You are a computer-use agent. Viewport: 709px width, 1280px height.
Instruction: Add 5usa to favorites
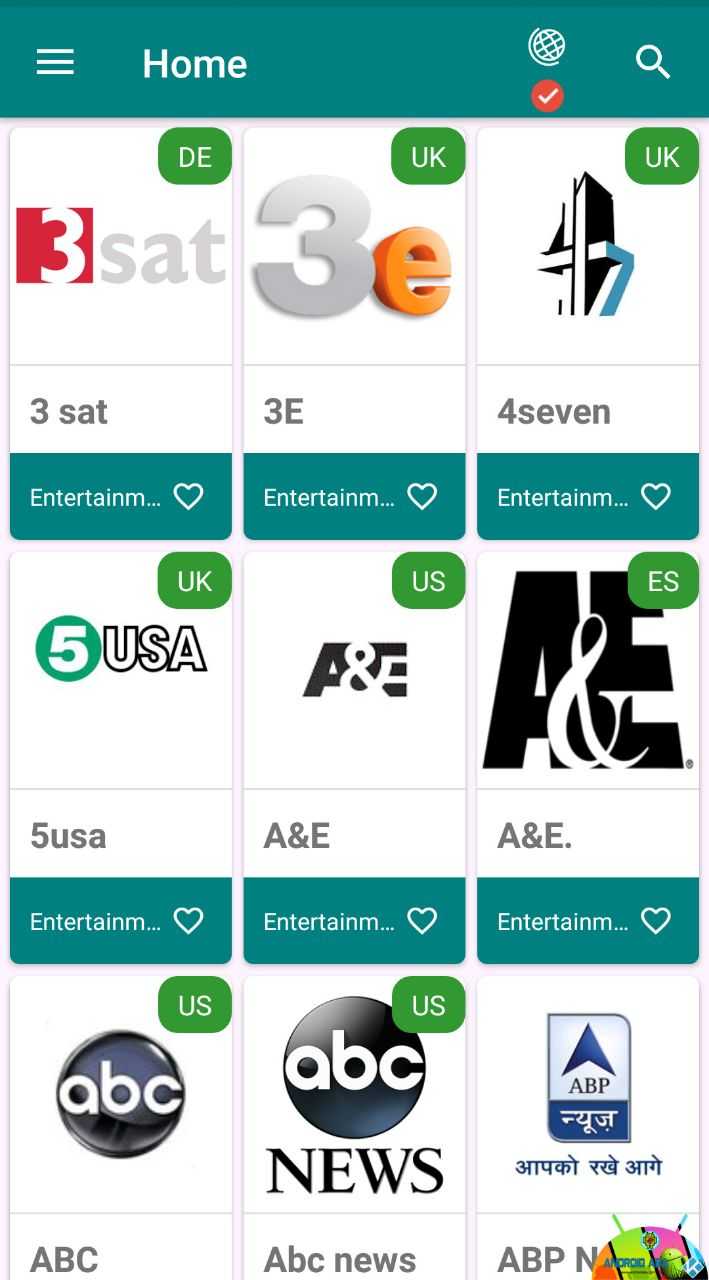click(x=188, y=920)
